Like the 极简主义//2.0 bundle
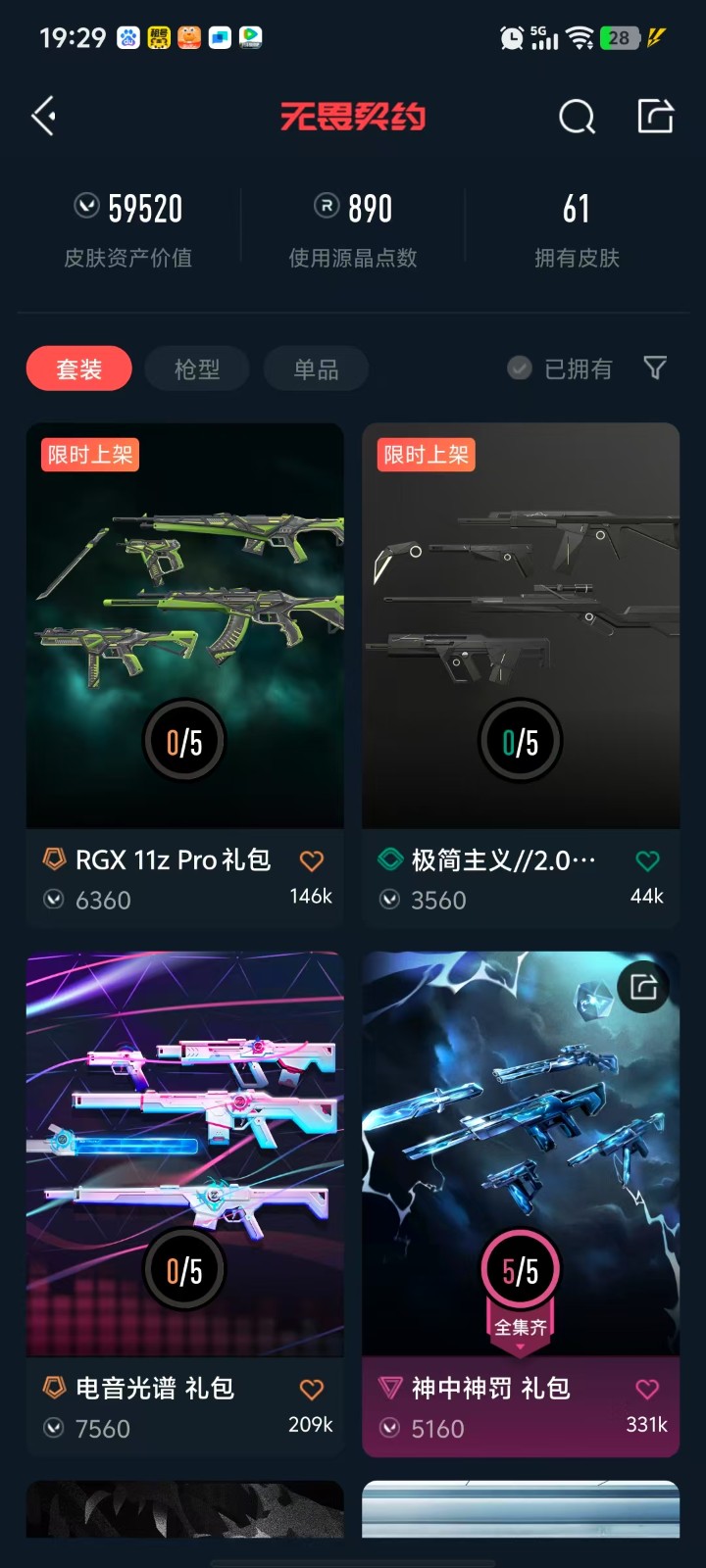Image resolution: width=706 pixels, height=1568 pixels. point(647,861)
